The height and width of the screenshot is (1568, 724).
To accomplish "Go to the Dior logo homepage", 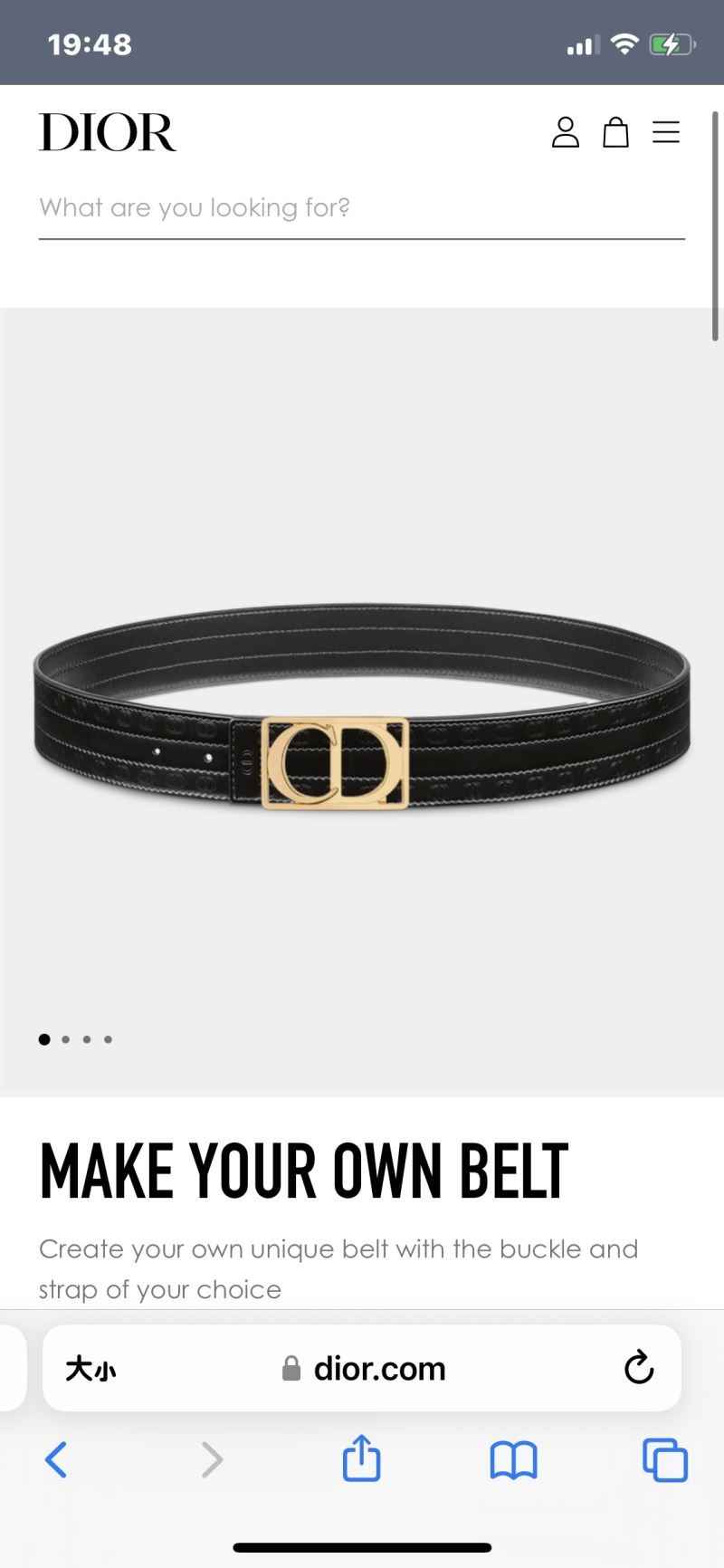I will pyautogui.click(x=108, y=132).
